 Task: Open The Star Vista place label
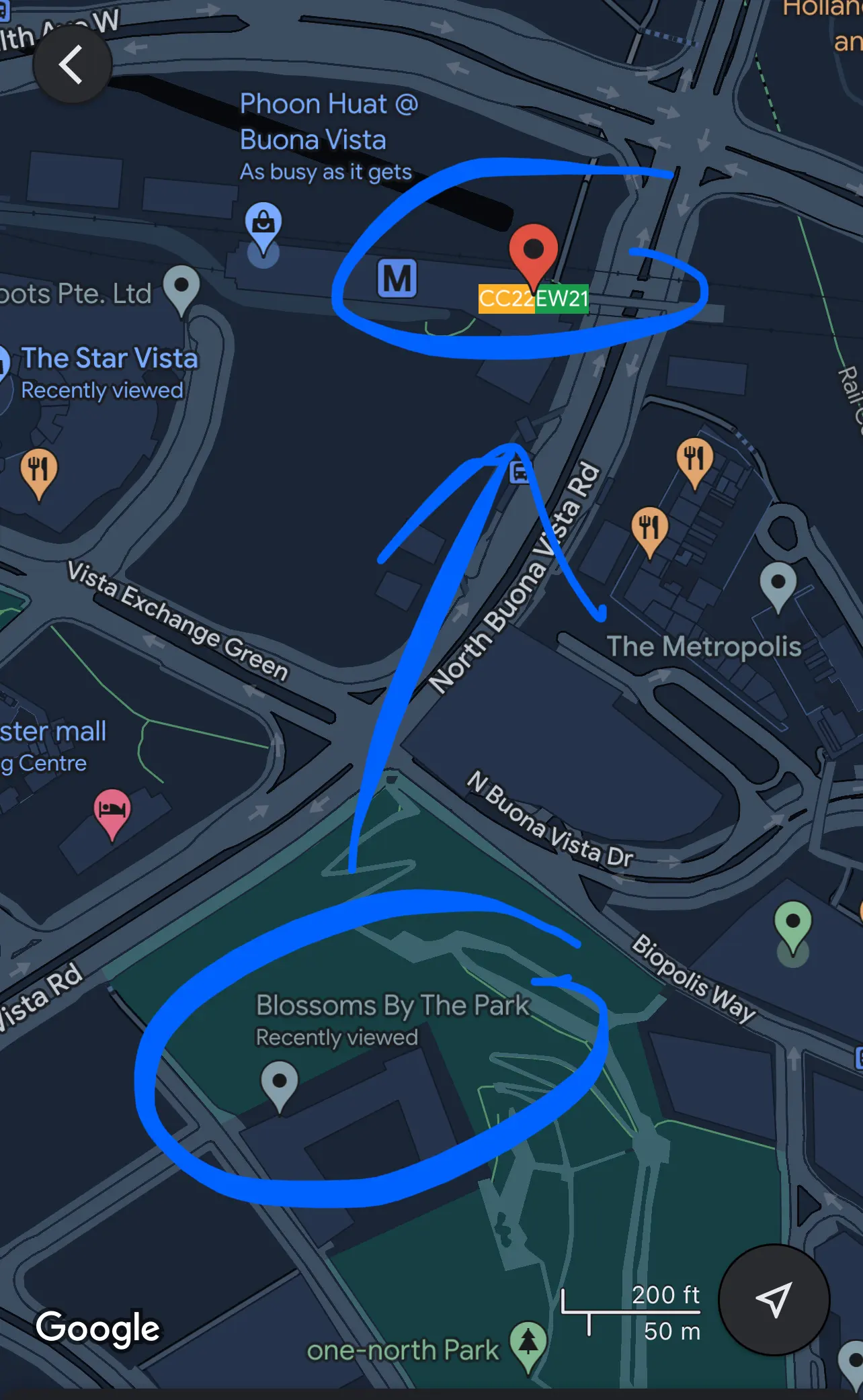point(110,359)
